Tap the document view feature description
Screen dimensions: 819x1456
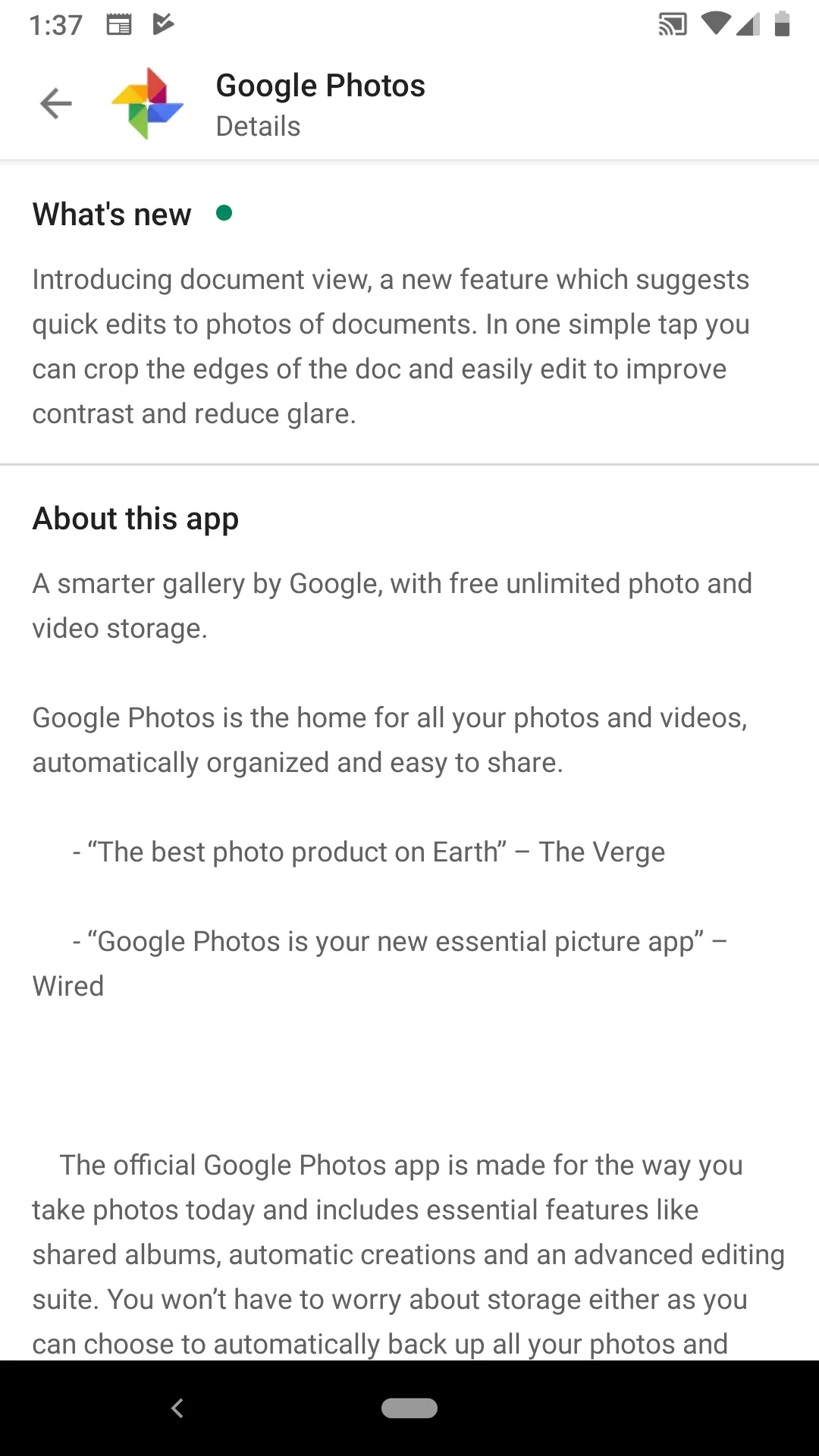click(391, 346)
